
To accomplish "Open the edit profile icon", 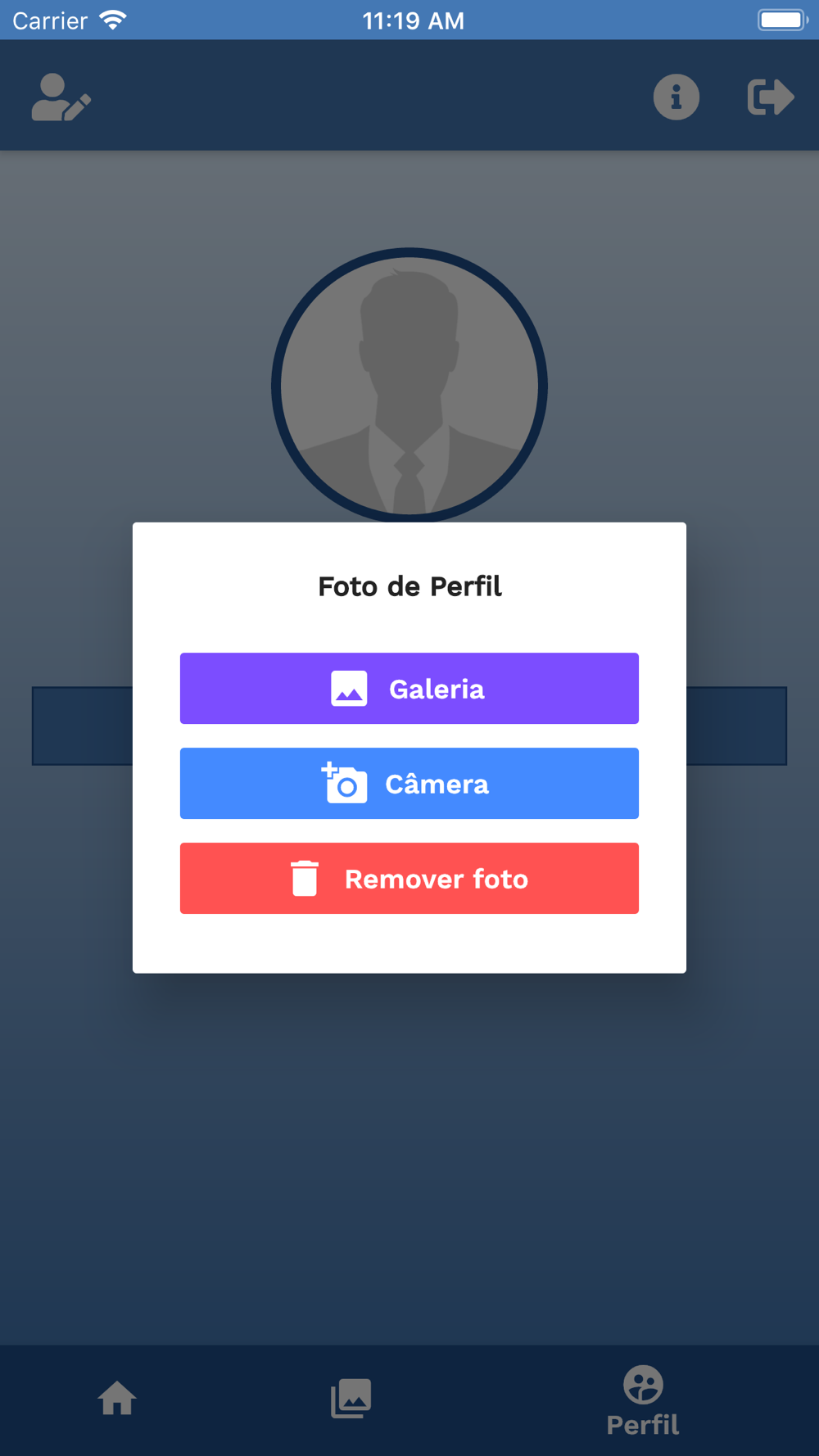I will click(x=61, y=97).
